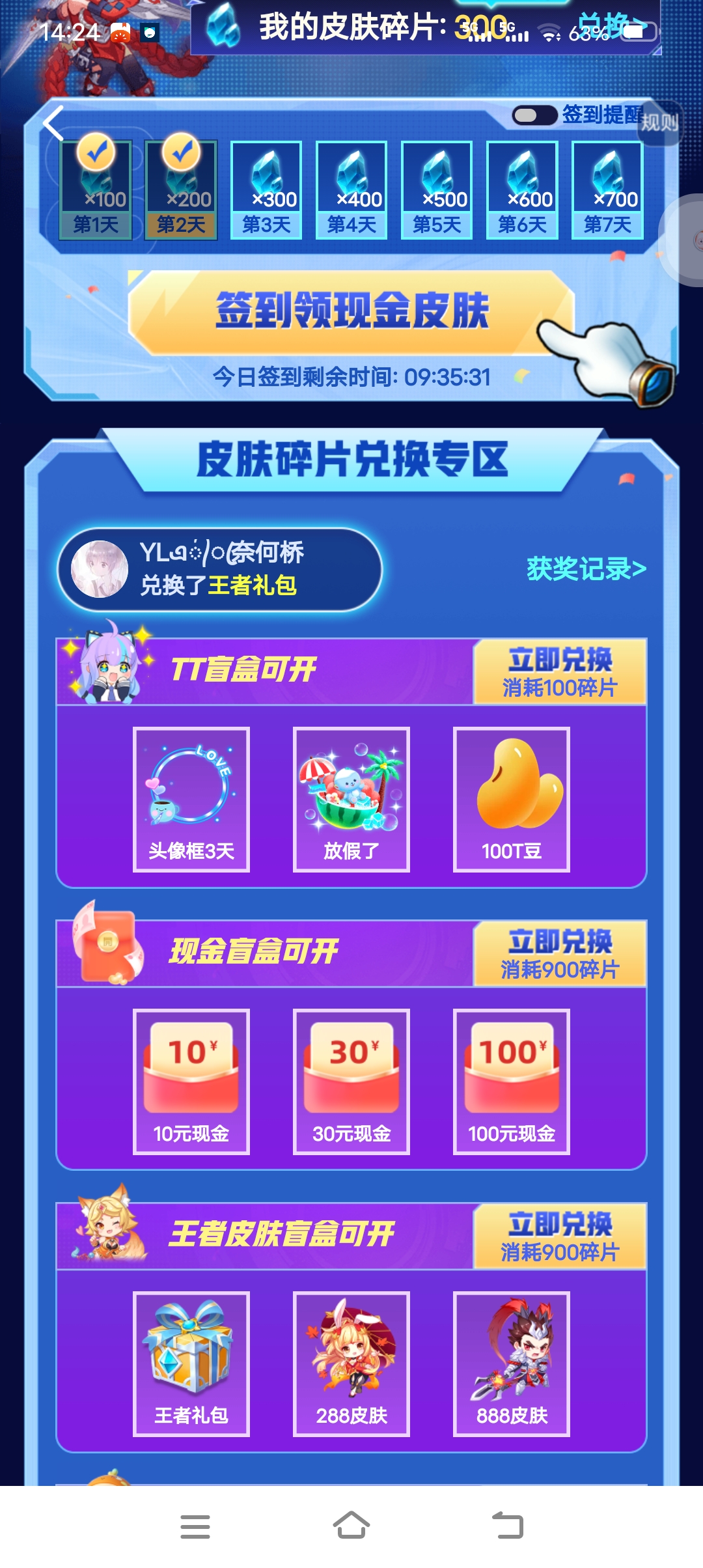Go back using the top-left arrow
This screenshot has width=703, height=1568.
coord(53,123)
